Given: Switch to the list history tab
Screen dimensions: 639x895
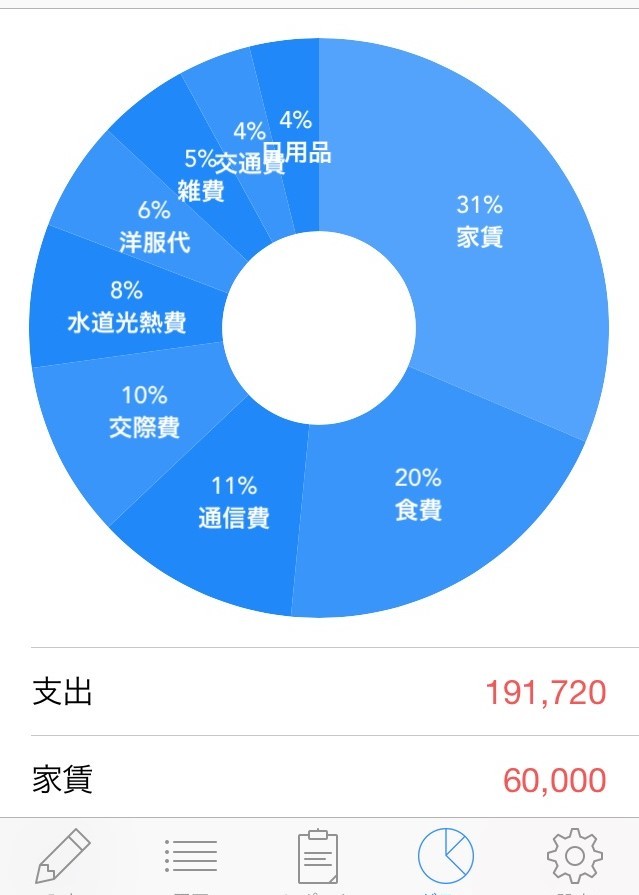Looking at the screenshot, I should [x=190, y=856].
